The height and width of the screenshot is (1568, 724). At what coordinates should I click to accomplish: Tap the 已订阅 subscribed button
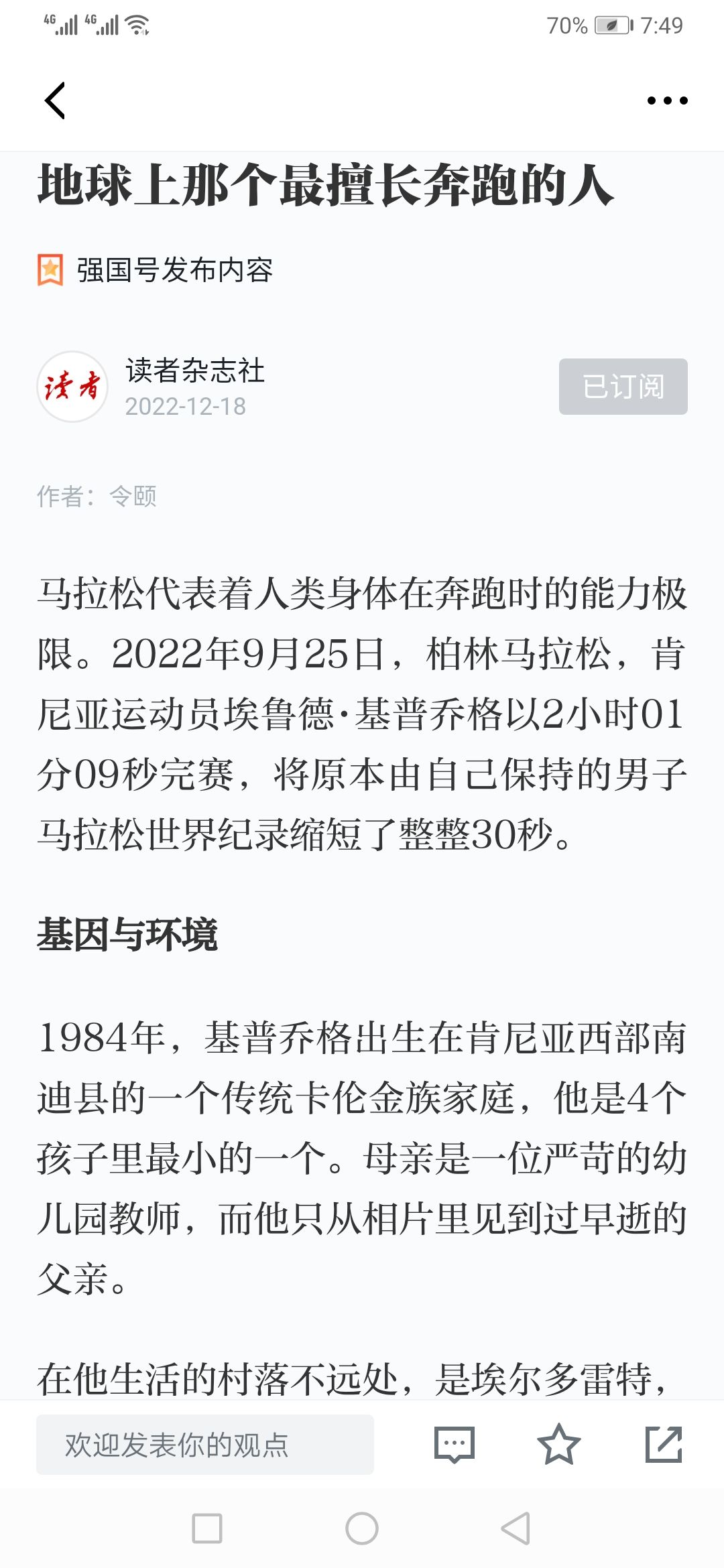(x=623, y=387)
